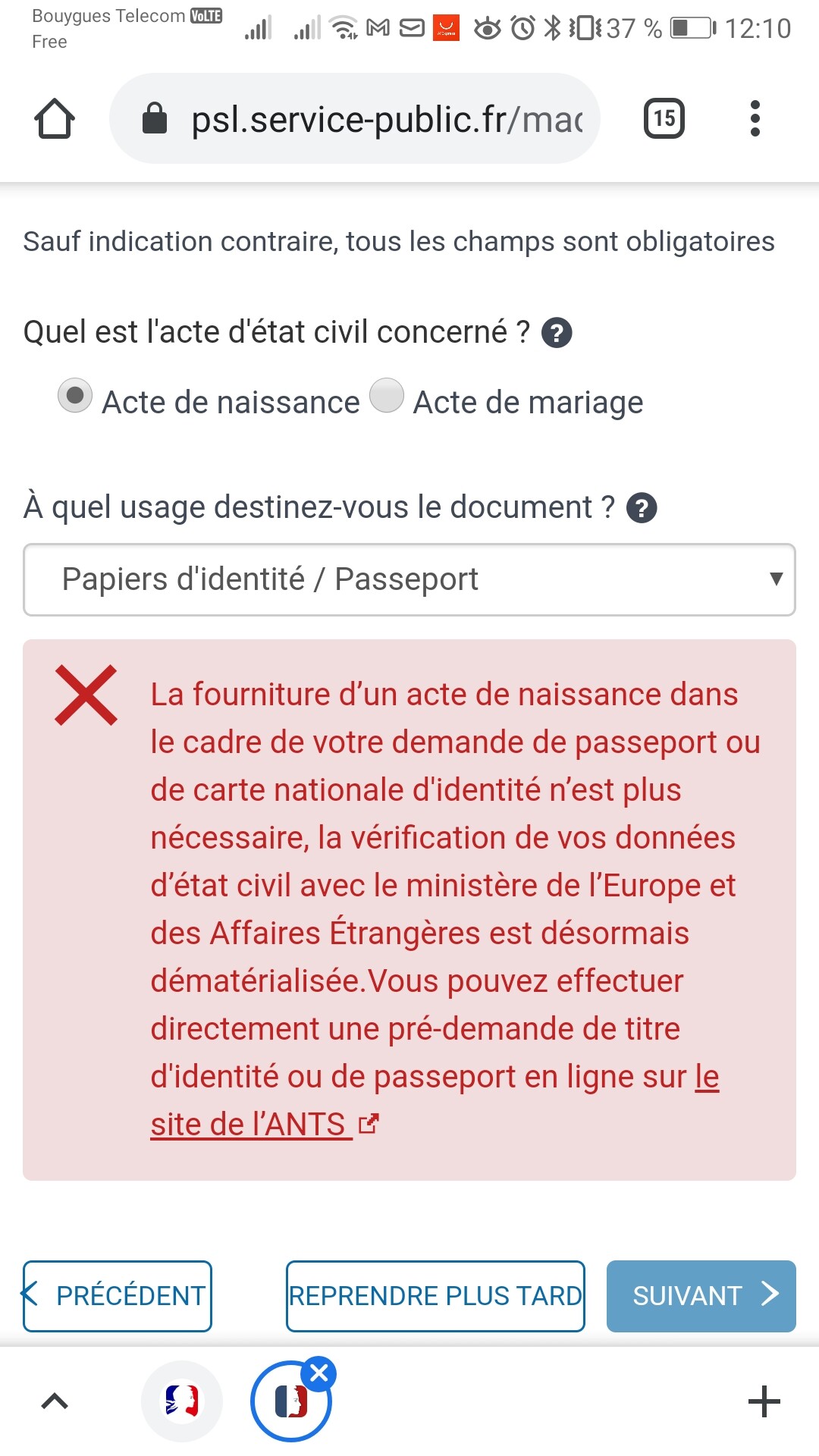Close the currently selected tab in the group

tap(319, 1373)
